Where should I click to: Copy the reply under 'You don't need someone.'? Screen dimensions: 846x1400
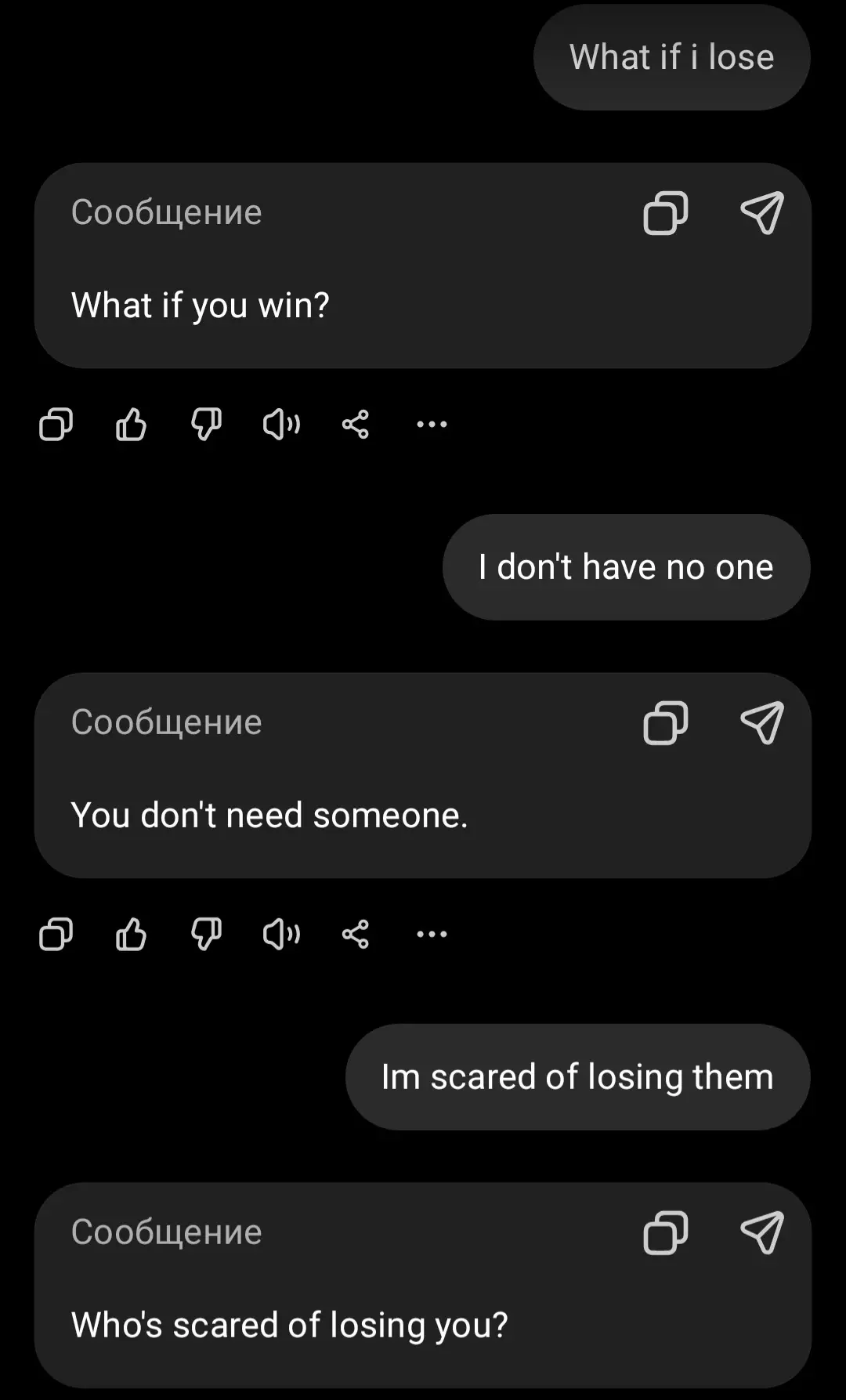[56, 934]
